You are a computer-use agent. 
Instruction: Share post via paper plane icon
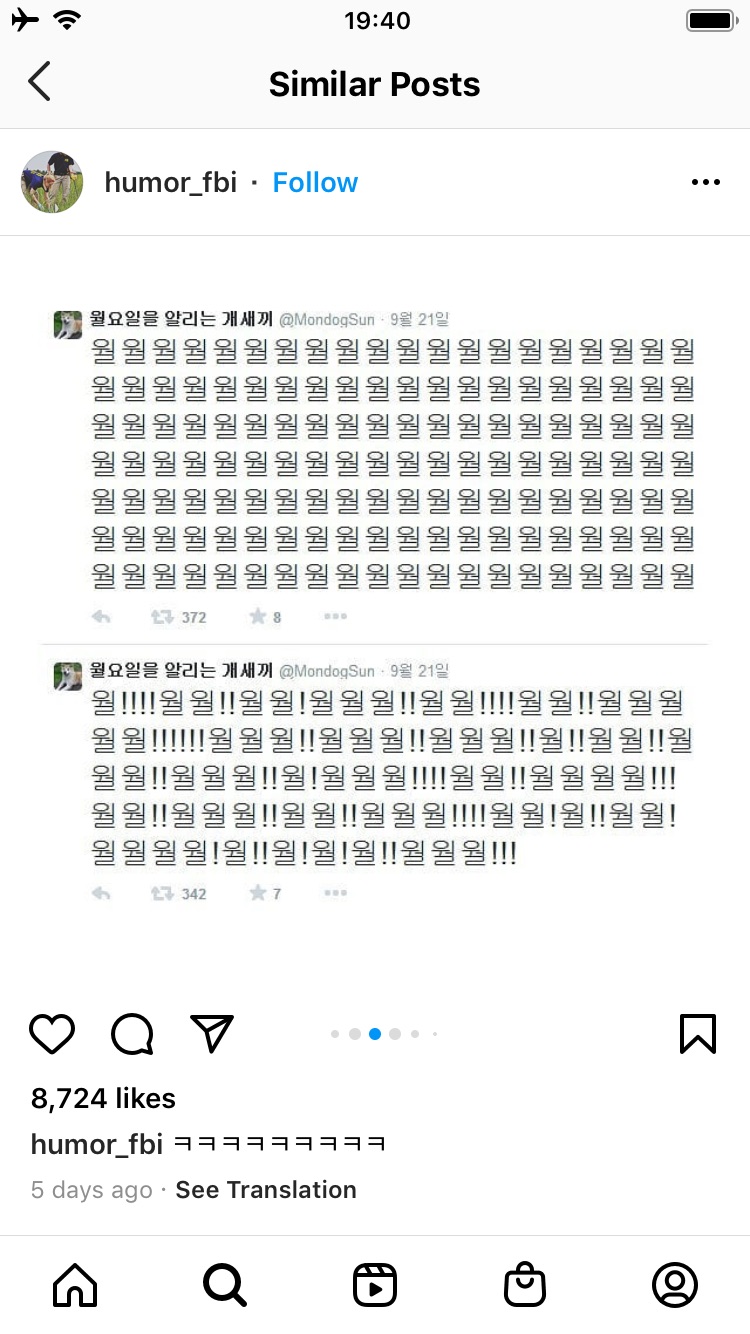[x=212, y=1034]
